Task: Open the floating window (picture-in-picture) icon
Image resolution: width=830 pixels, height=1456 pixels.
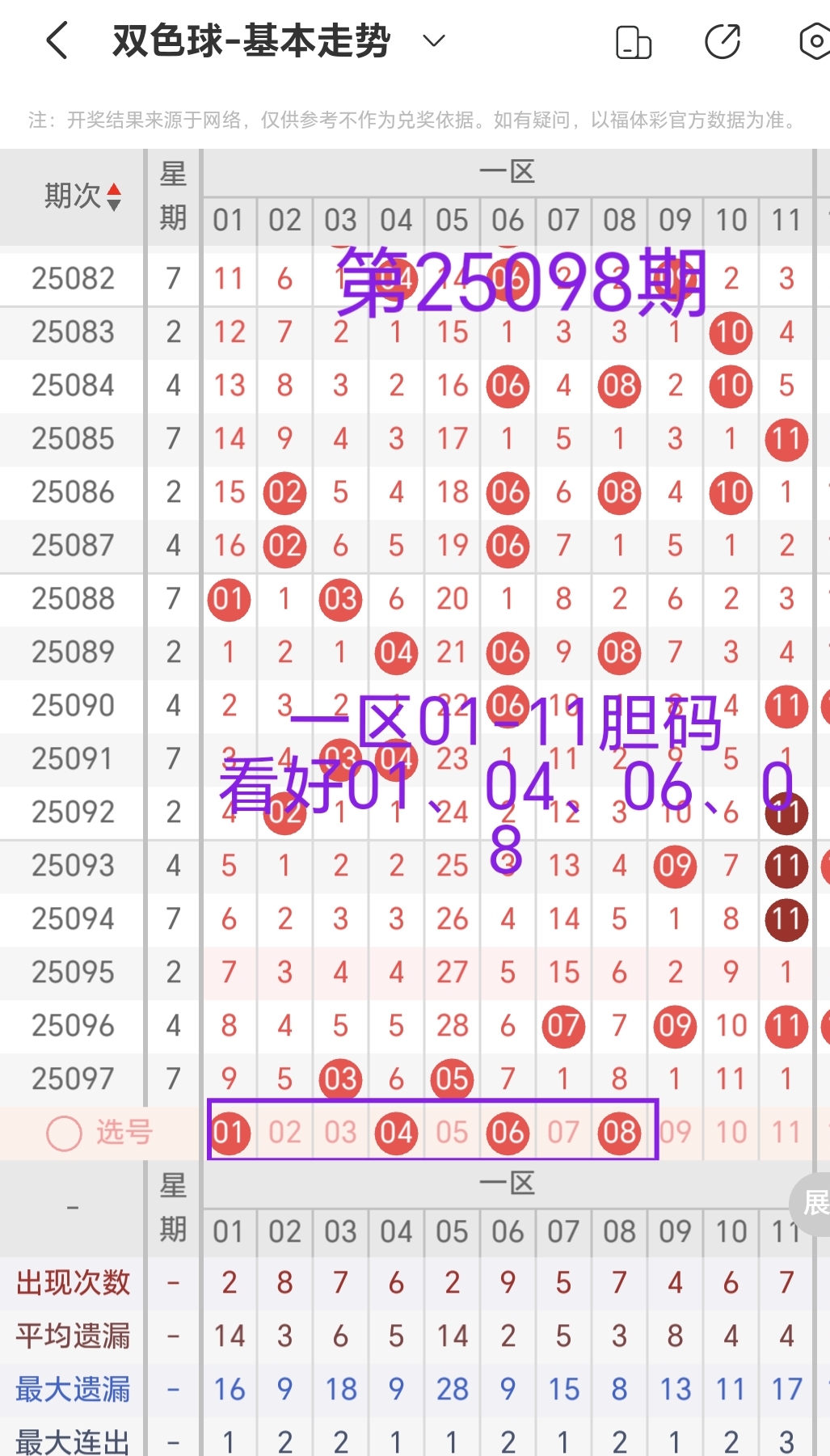Action: tap(633, 40)
